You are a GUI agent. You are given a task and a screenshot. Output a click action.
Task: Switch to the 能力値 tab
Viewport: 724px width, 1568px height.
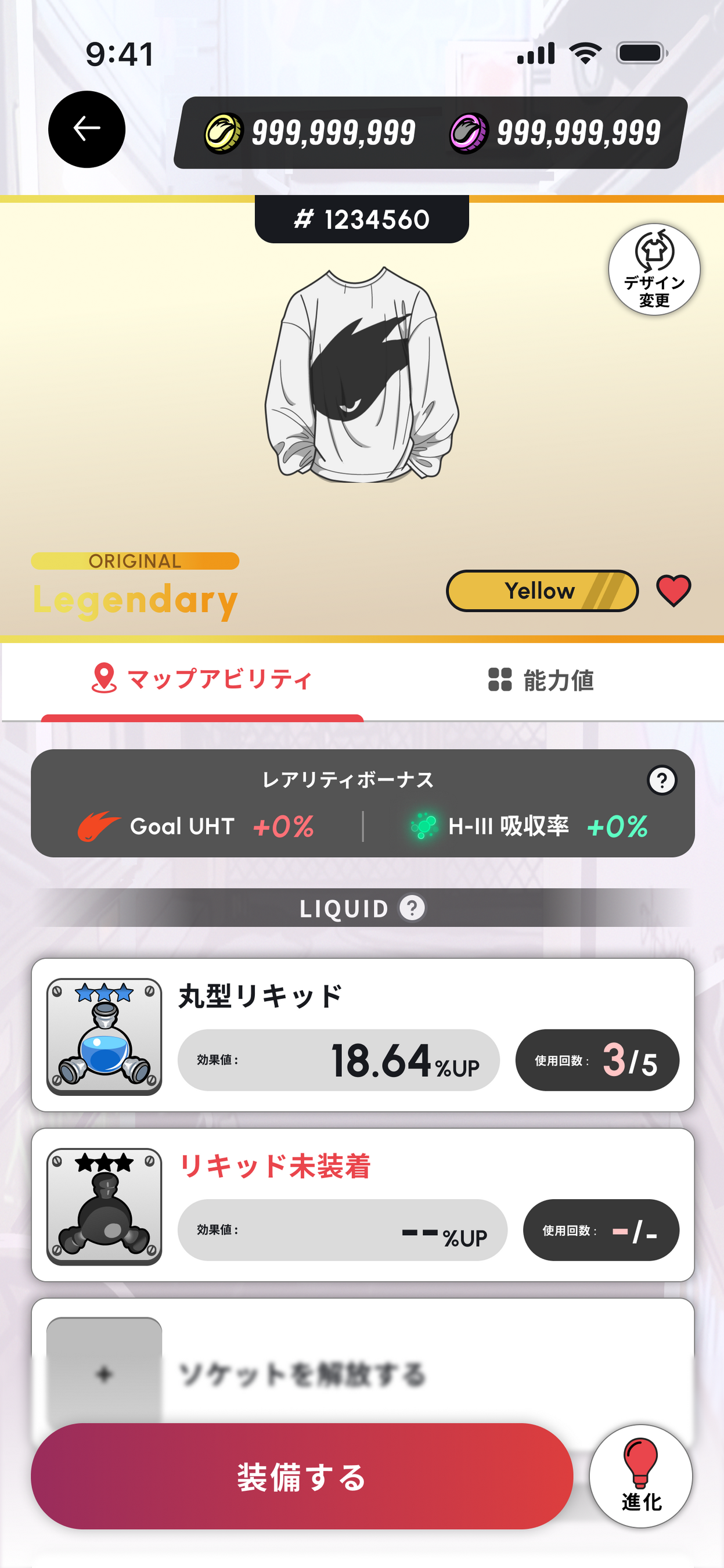(x=542, y=680)
